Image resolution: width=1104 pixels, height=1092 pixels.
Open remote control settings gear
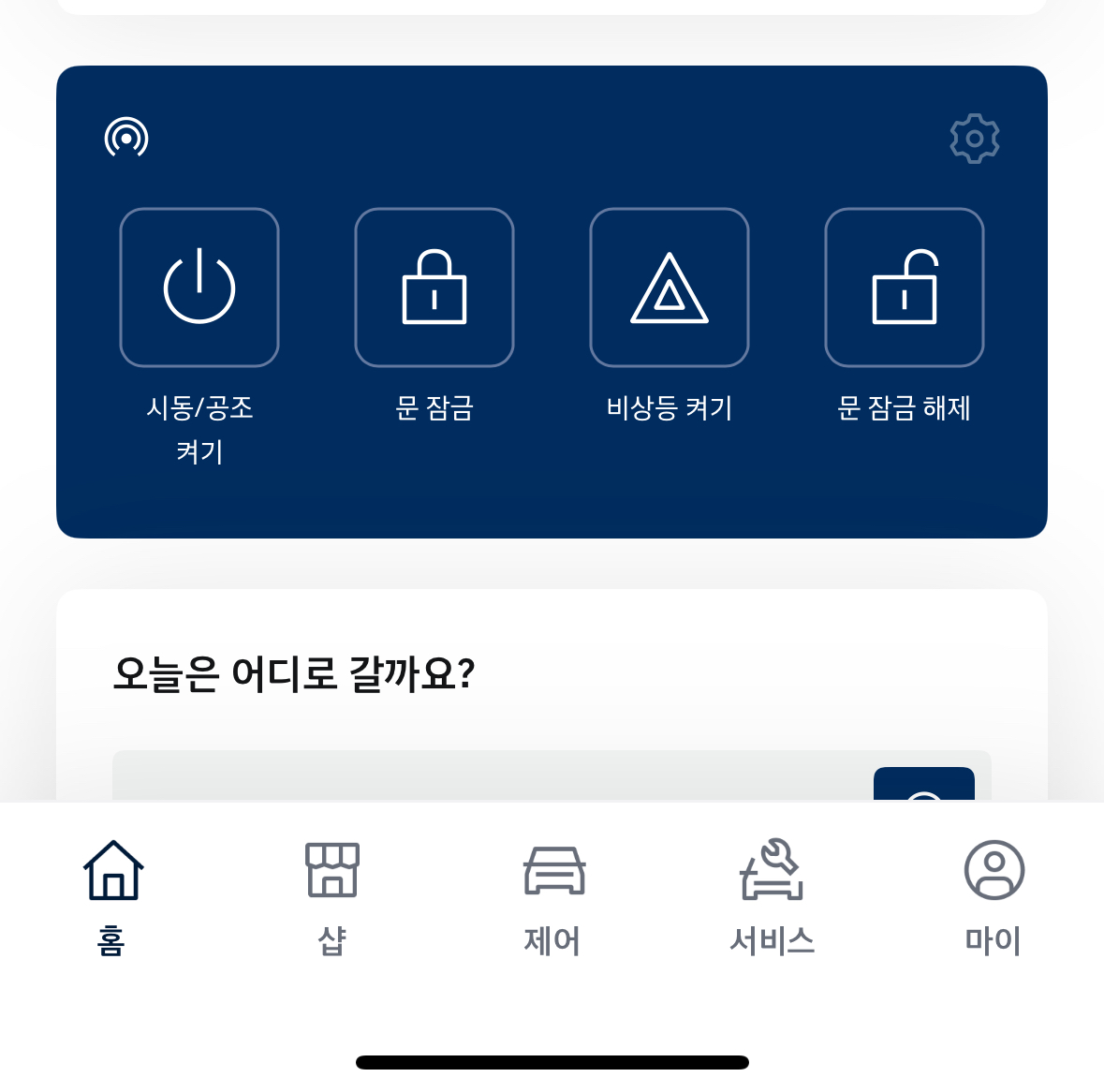(x=974, y=139)
